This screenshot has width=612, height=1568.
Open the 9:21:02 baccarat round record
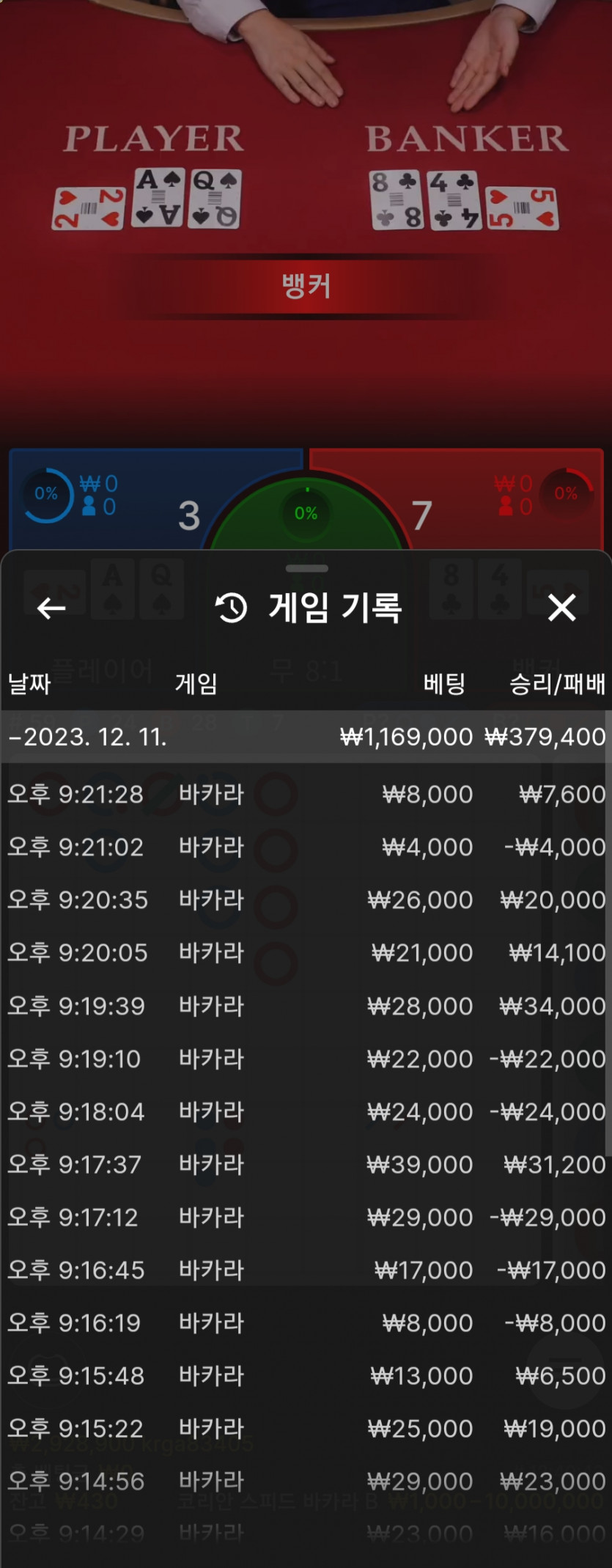[x=306, y=847]
